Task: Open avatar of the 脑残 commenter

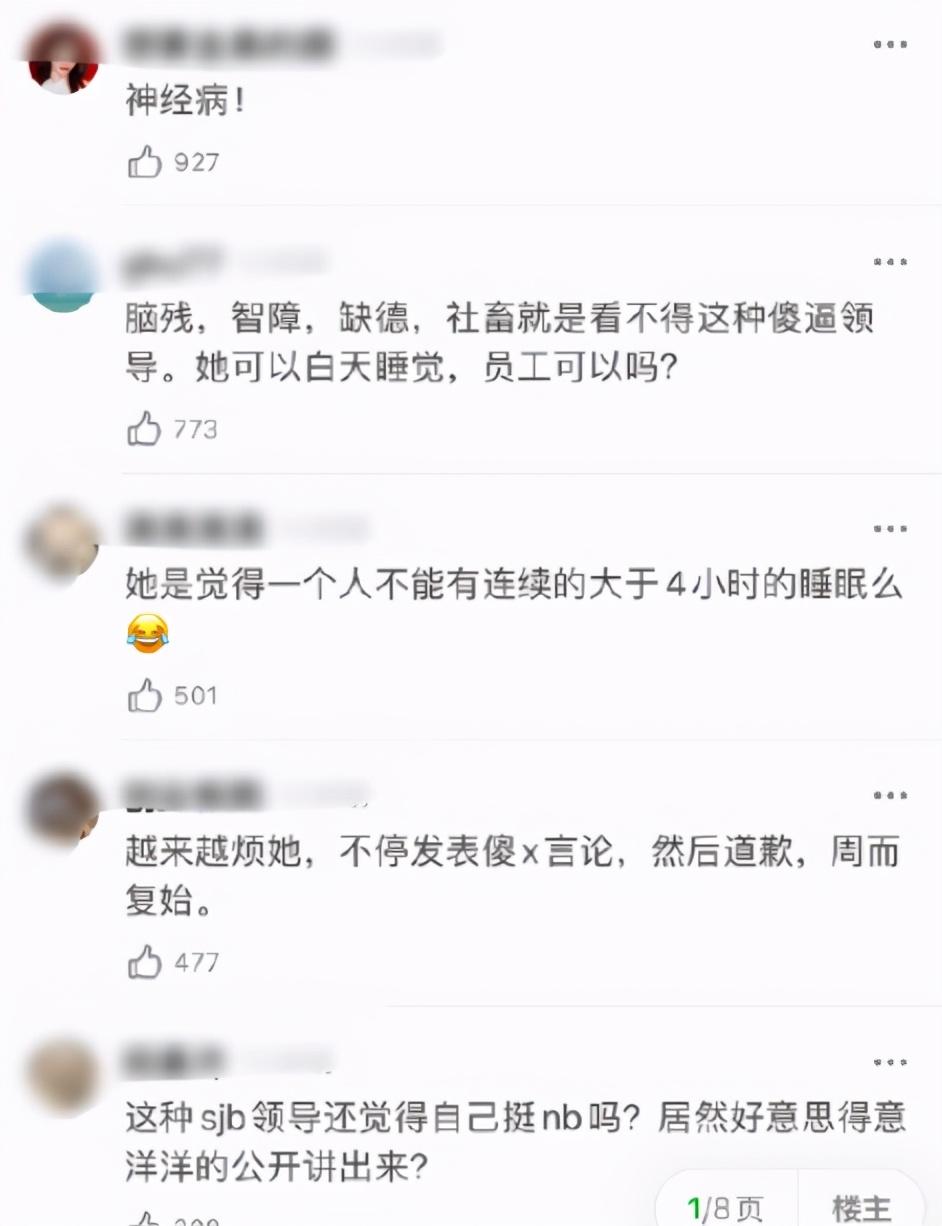Action: click(62, 277)
